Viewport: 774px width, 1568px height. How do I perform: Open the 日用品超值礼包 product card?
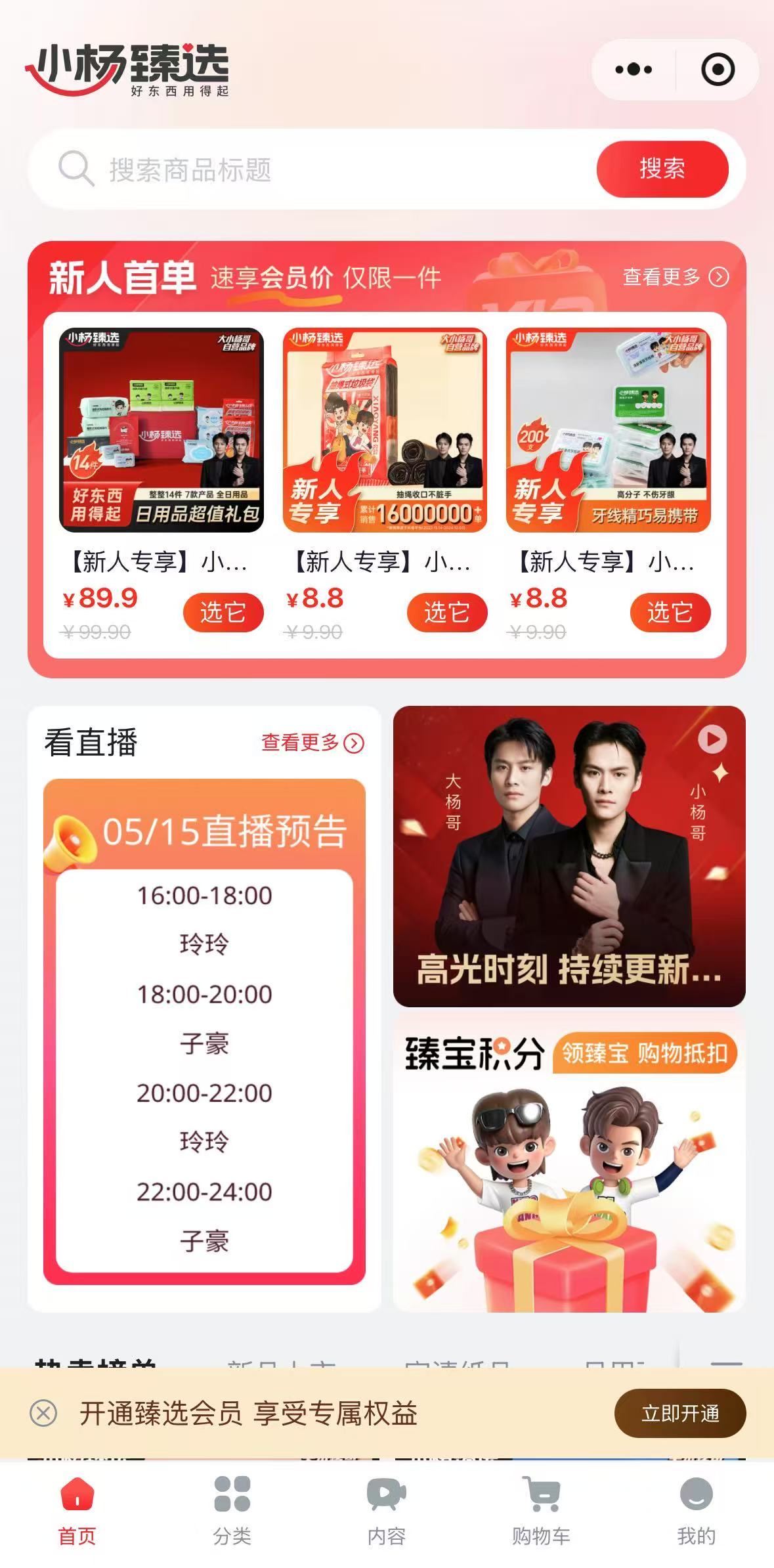pyautogui.click(x=161, y=431)
